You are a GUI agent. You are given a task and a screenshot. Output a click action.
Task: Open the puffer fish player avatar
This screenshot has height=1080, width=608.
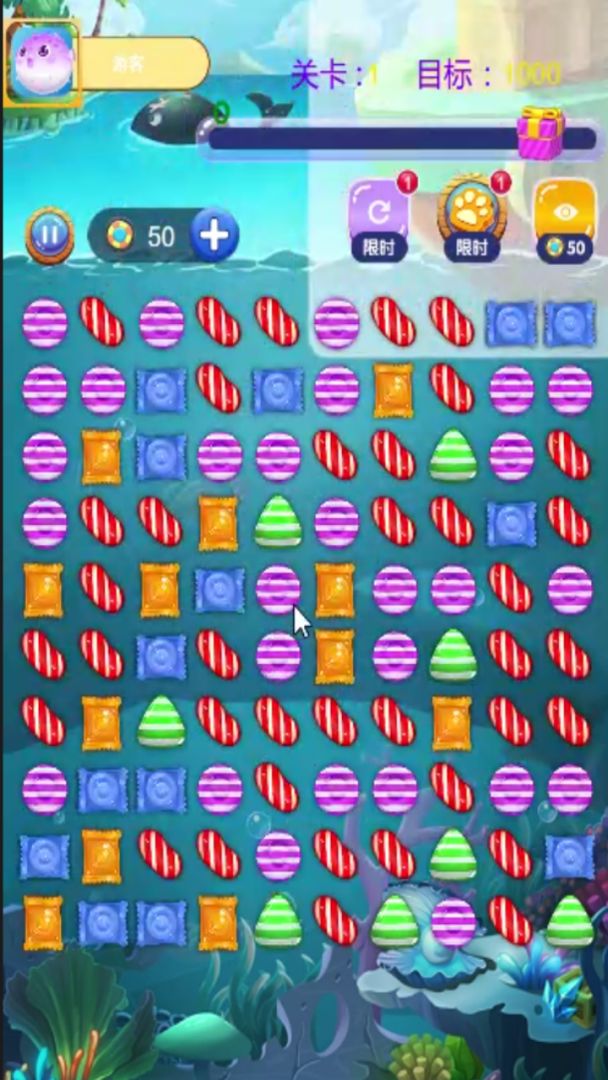[42, 63]
